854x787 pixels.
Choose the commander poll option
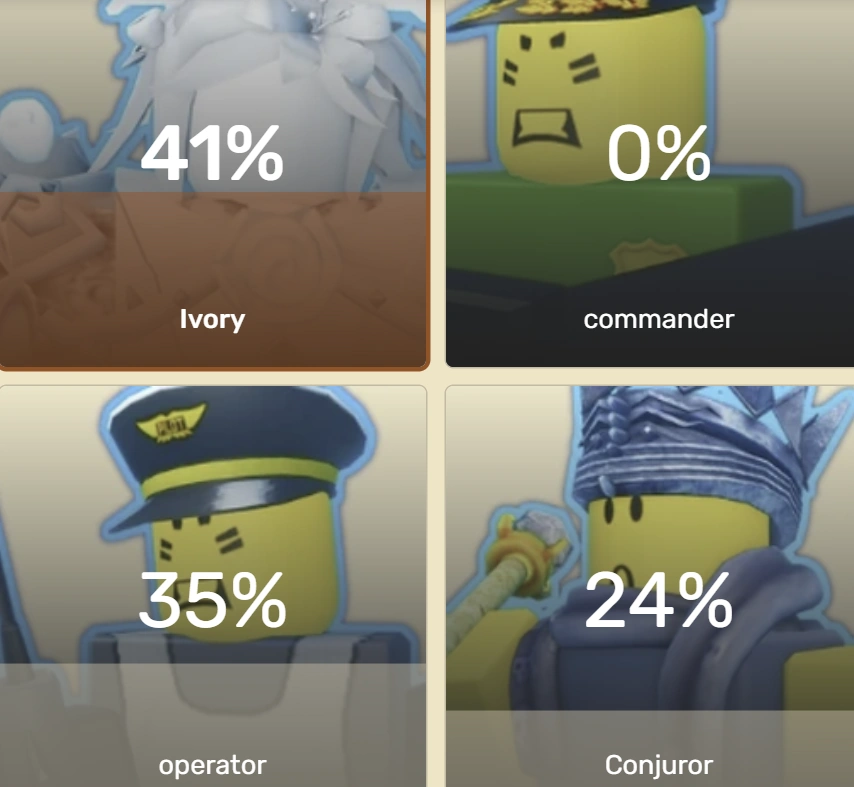pos(650,184)
